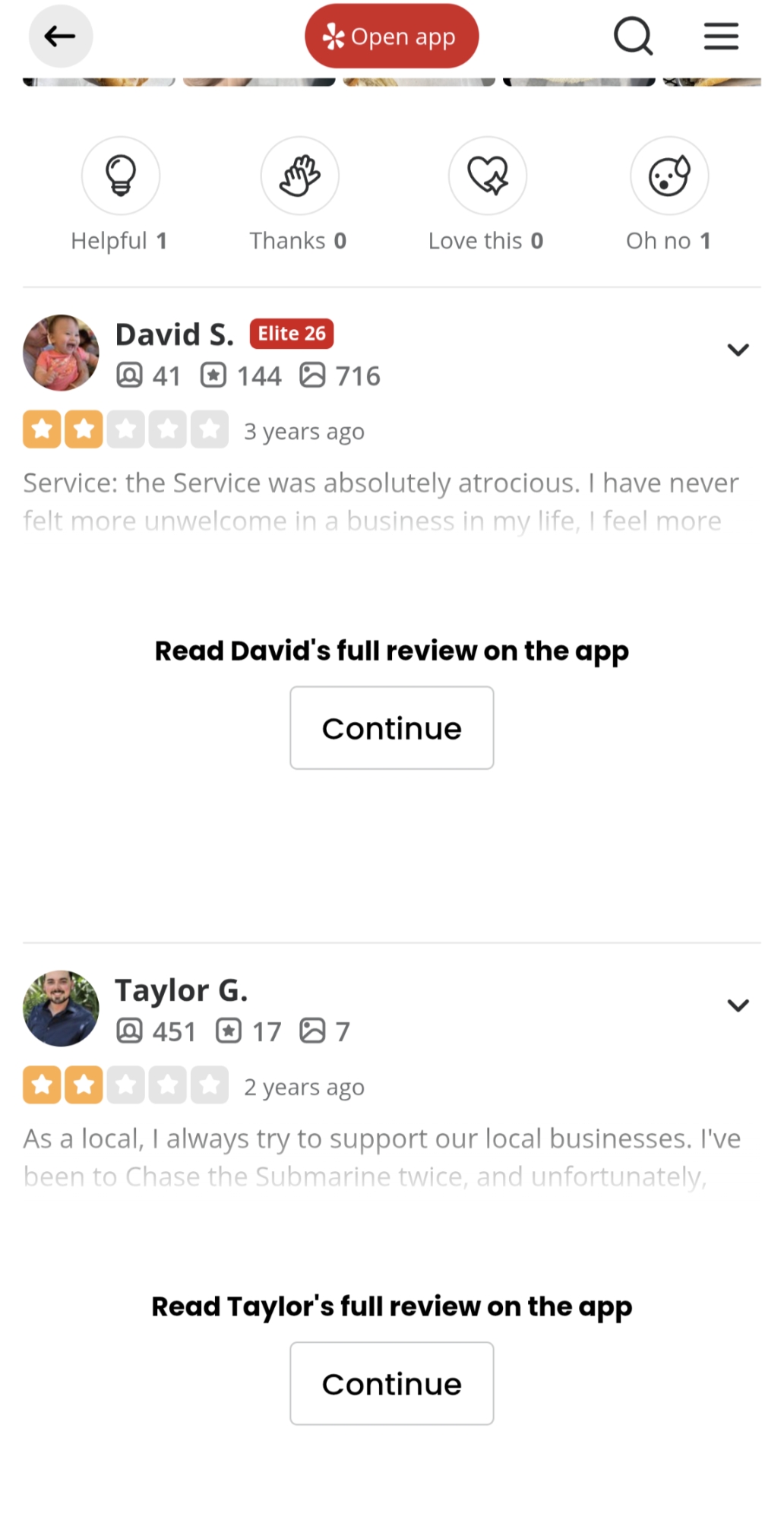Tap the red Open app button

point(391,36)
